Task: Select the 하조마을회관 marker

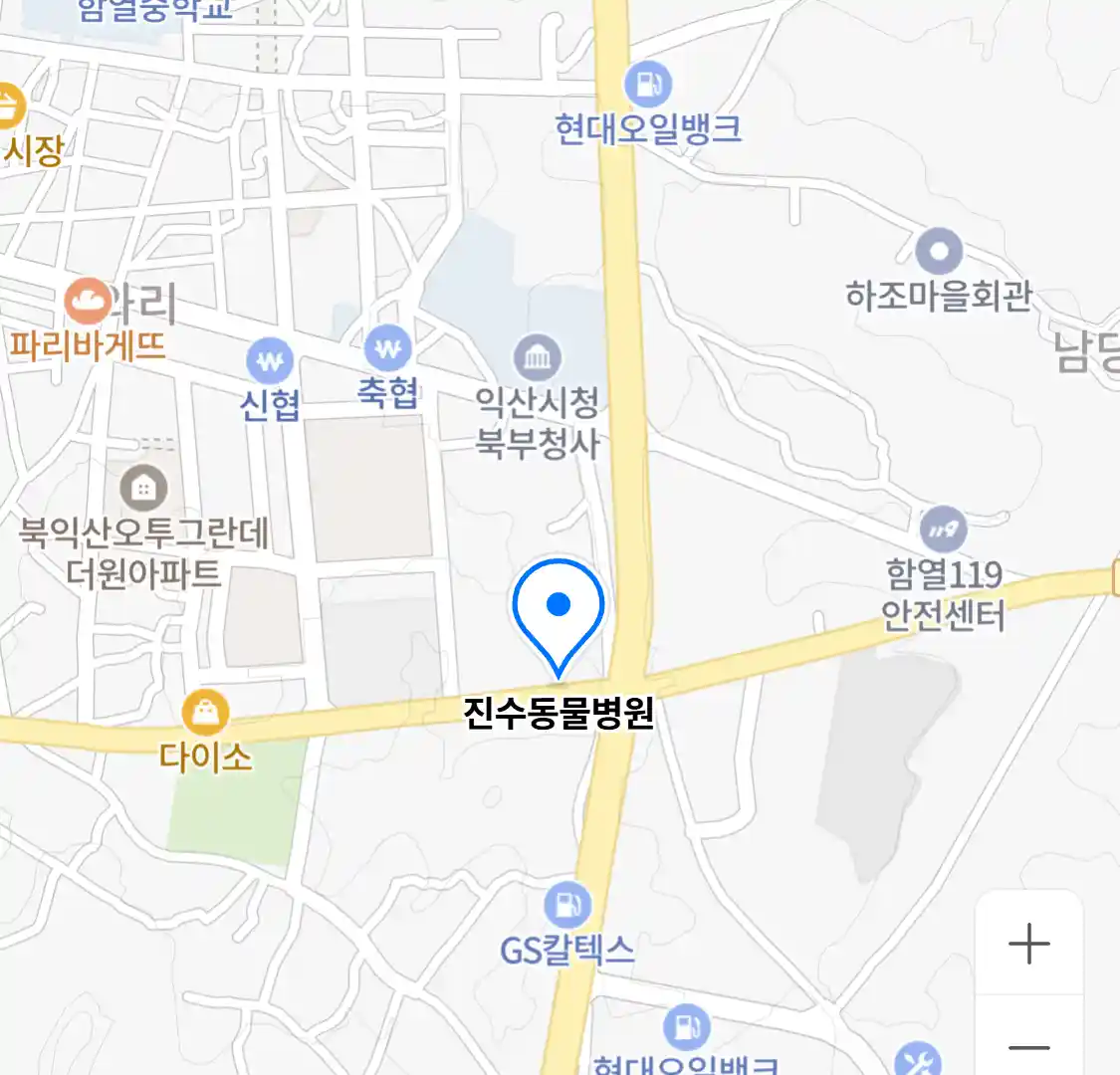Action: coord(938,251)
